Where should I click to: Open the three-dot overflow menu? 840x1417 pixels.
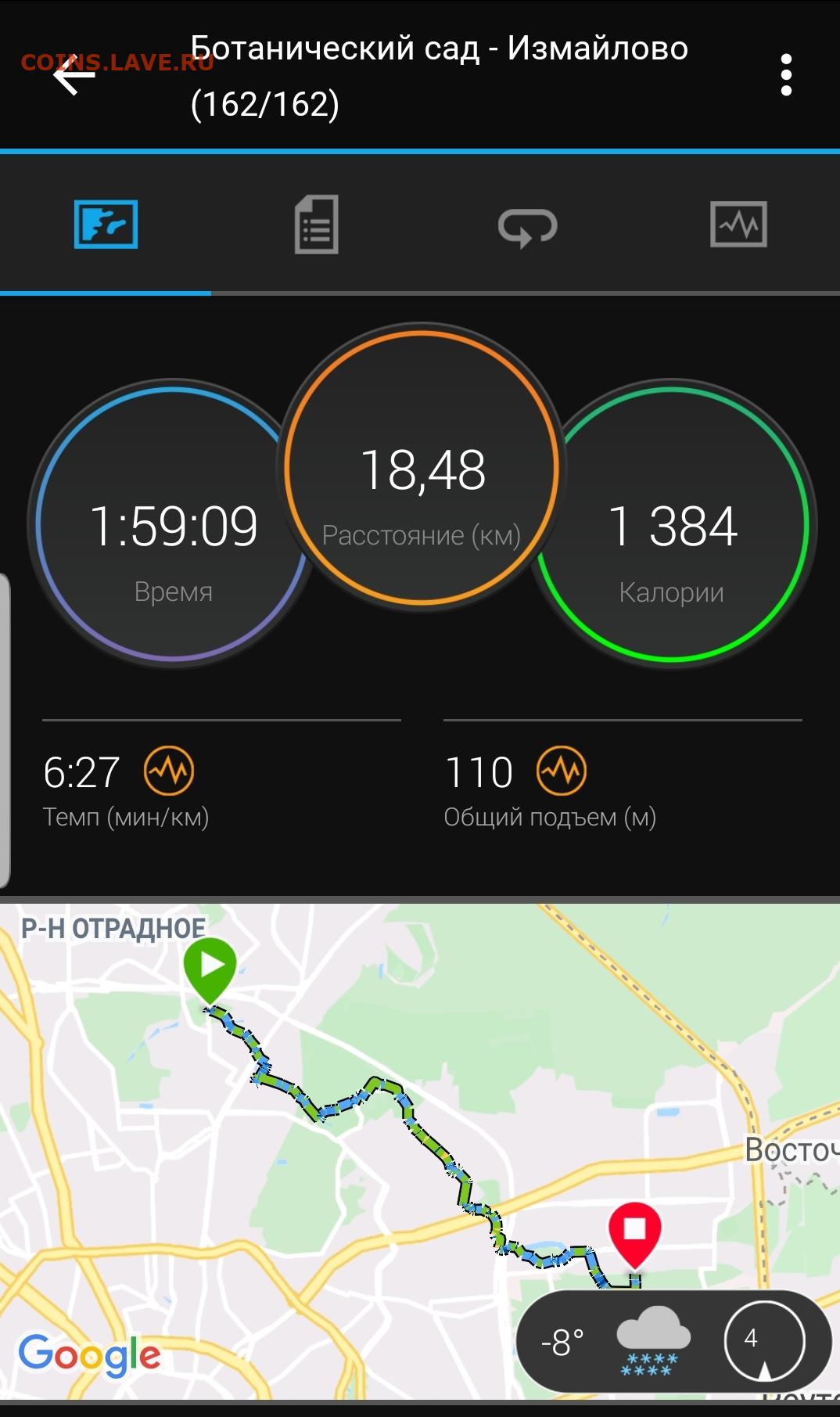click(x=786, y=75)
